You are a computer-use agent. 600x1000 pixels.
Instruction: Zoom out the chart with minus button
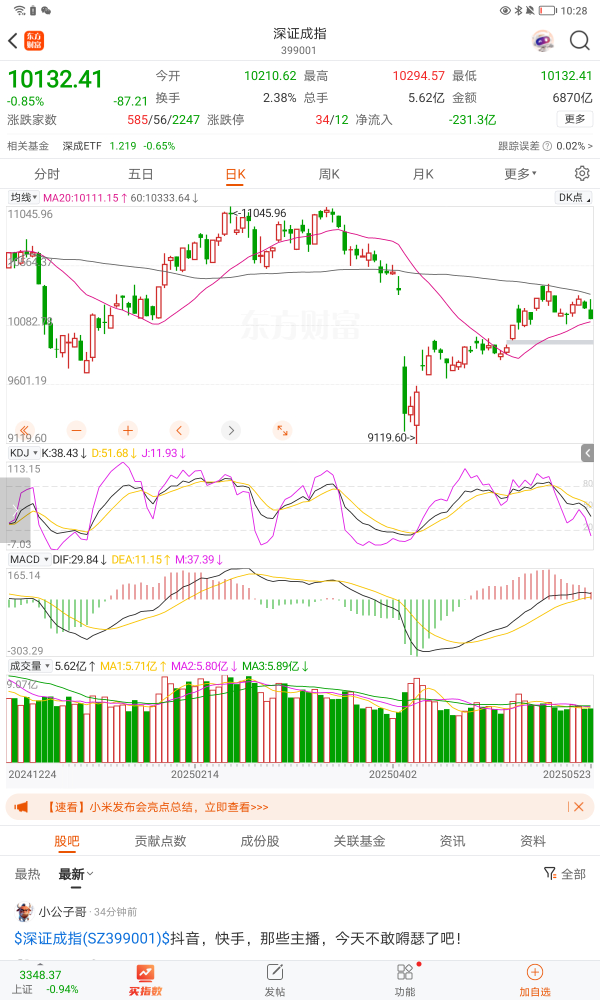click(77, 431)
